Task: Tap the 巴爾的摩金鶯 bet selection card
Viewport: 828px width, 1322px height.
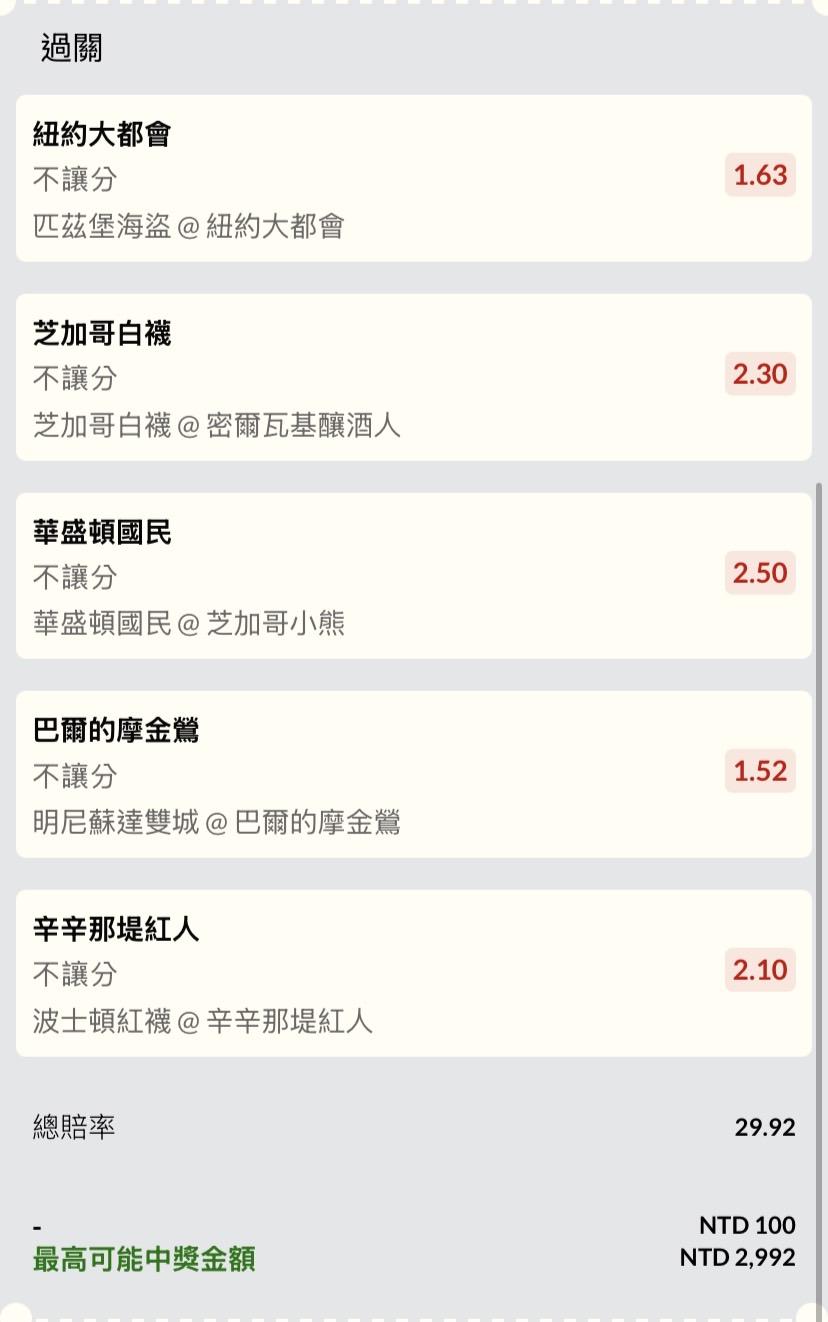Action: (x=413, y=774)
